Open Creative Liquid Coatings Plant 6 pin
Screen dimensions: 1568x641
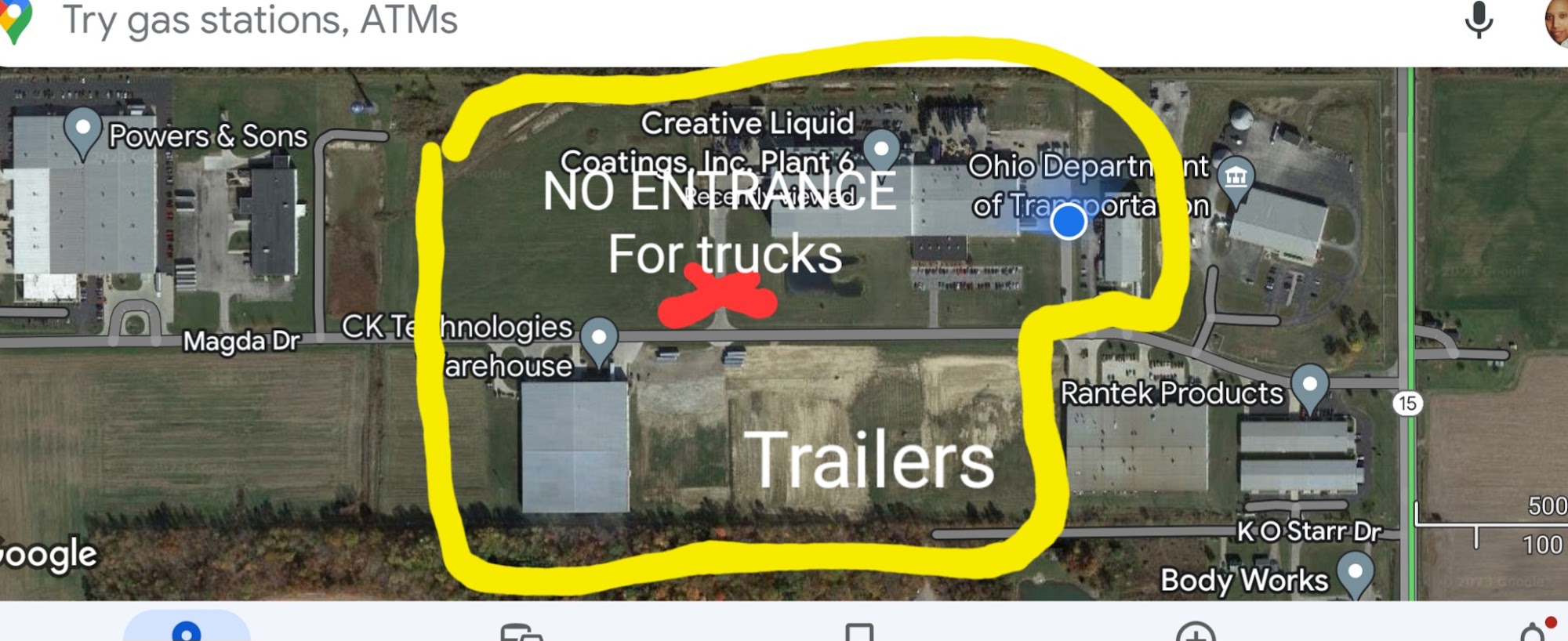[x=880, y=150]
